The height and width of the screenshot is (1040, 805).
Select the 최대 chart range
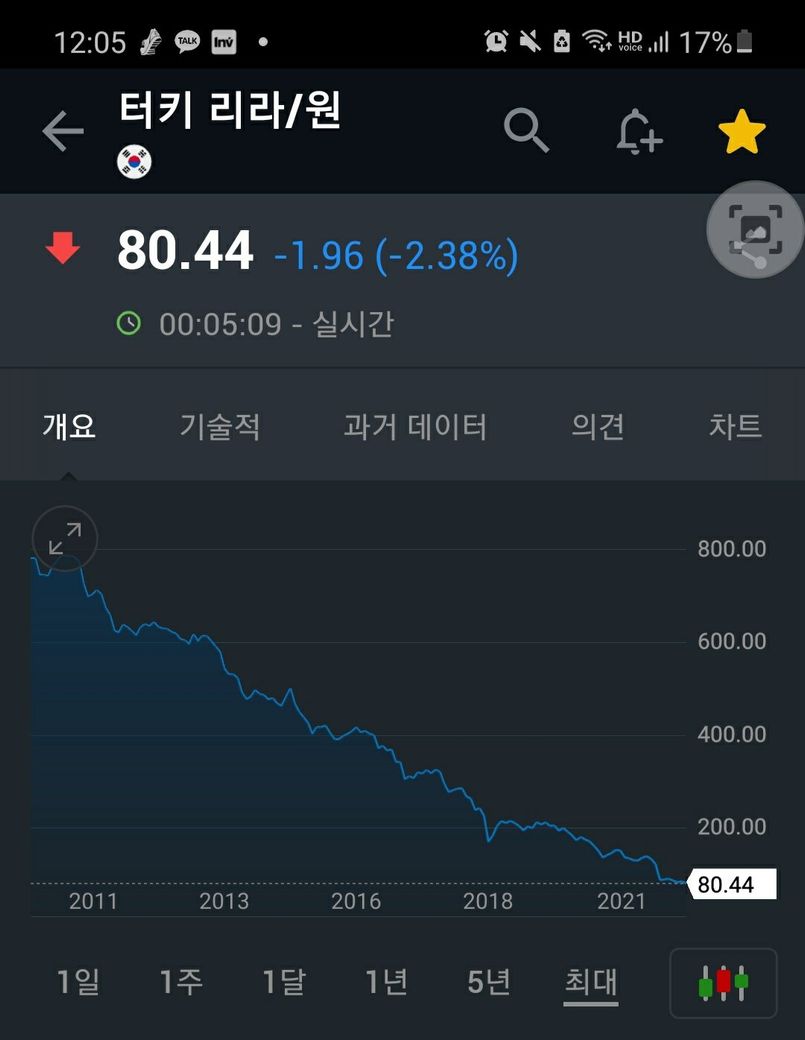pos(591,982)
